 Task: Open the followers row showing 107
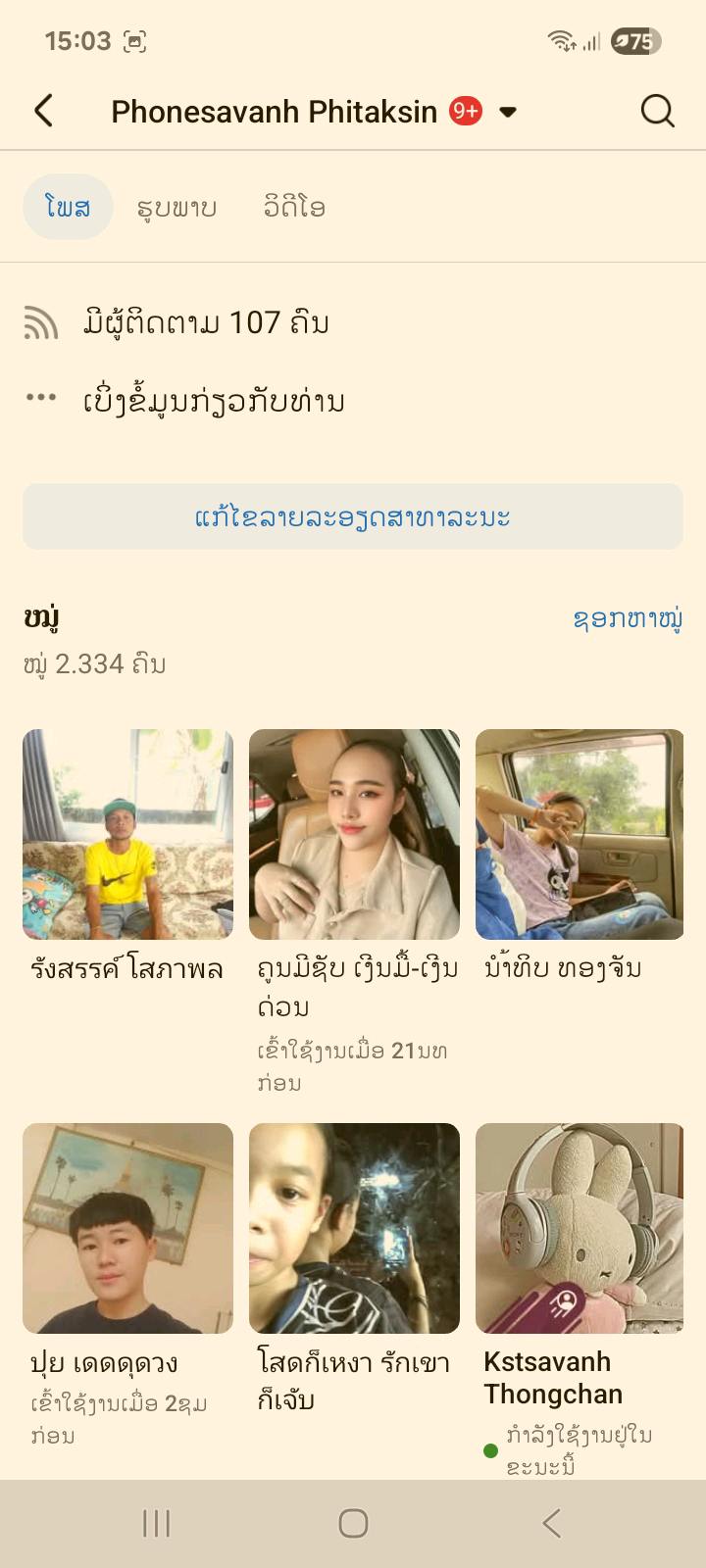(x=206, y=322)
